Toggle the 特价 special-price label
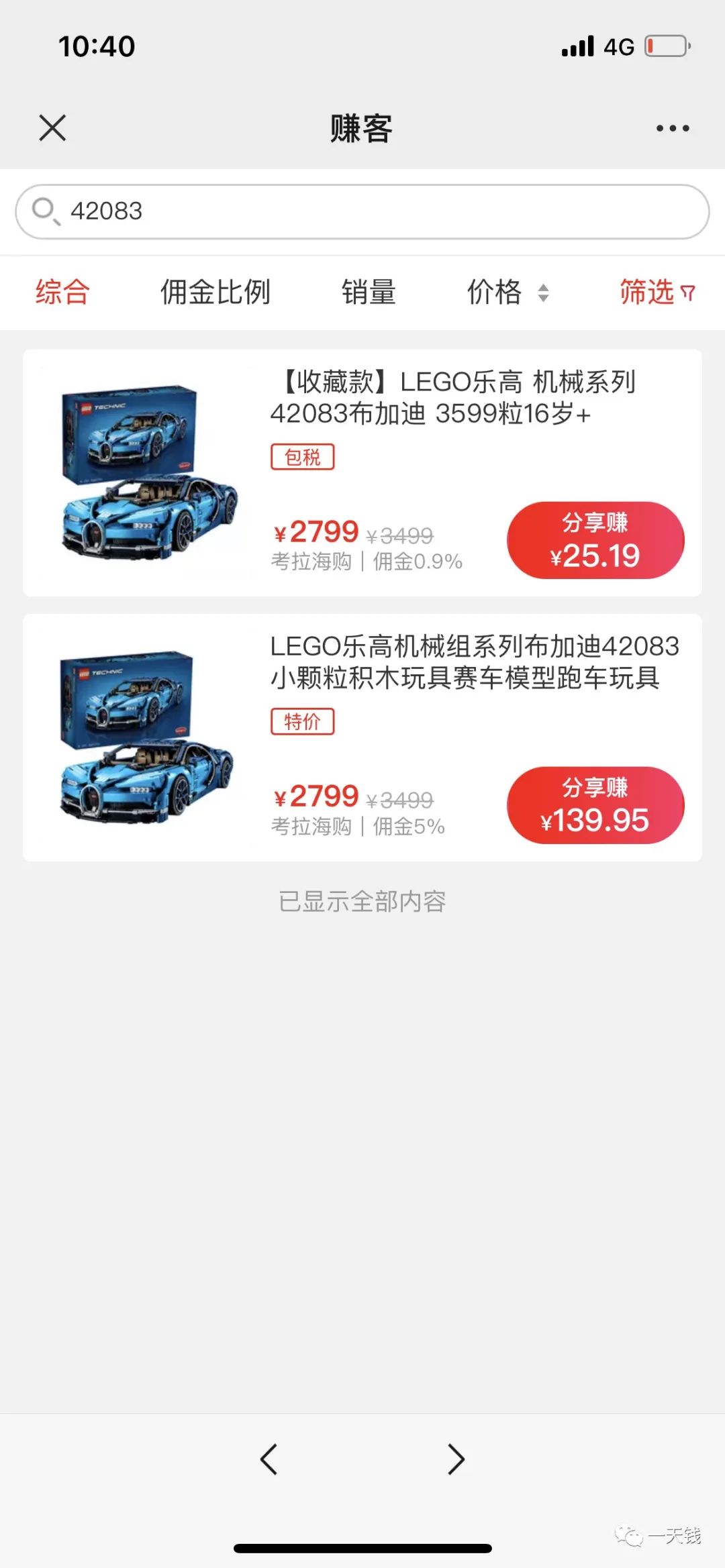The width and height of the screenshot is (725, 1568). tap(303, 721)
